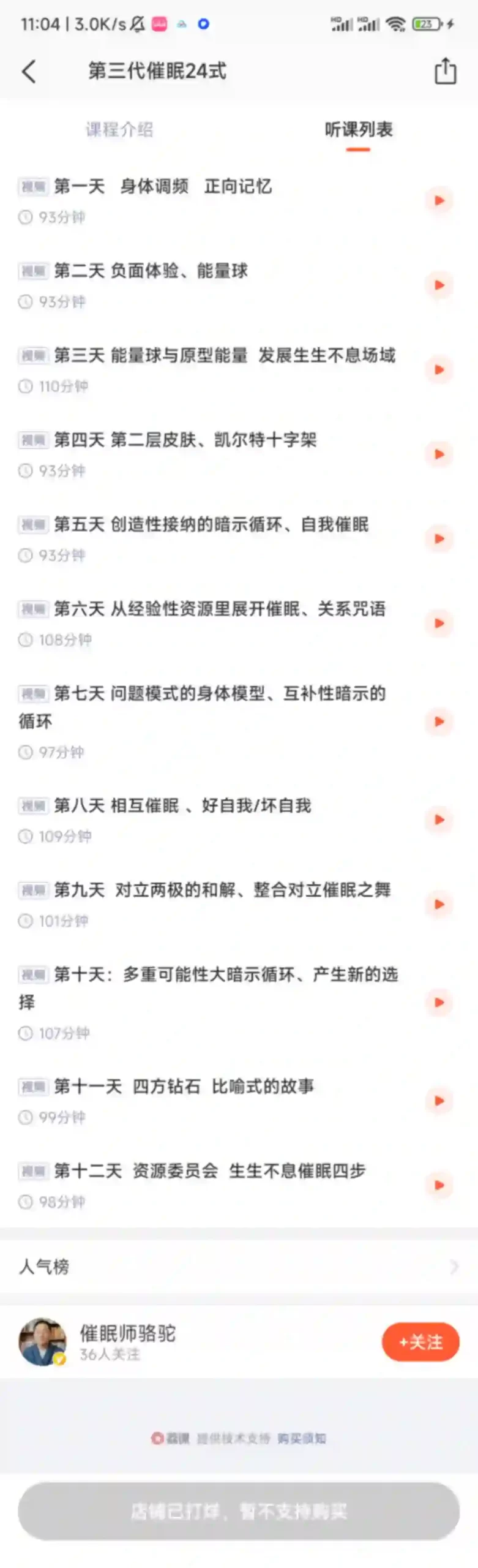Switch to the 课程介绍 tab
This screenshot has width=478, height=1568.
[119, 129]
